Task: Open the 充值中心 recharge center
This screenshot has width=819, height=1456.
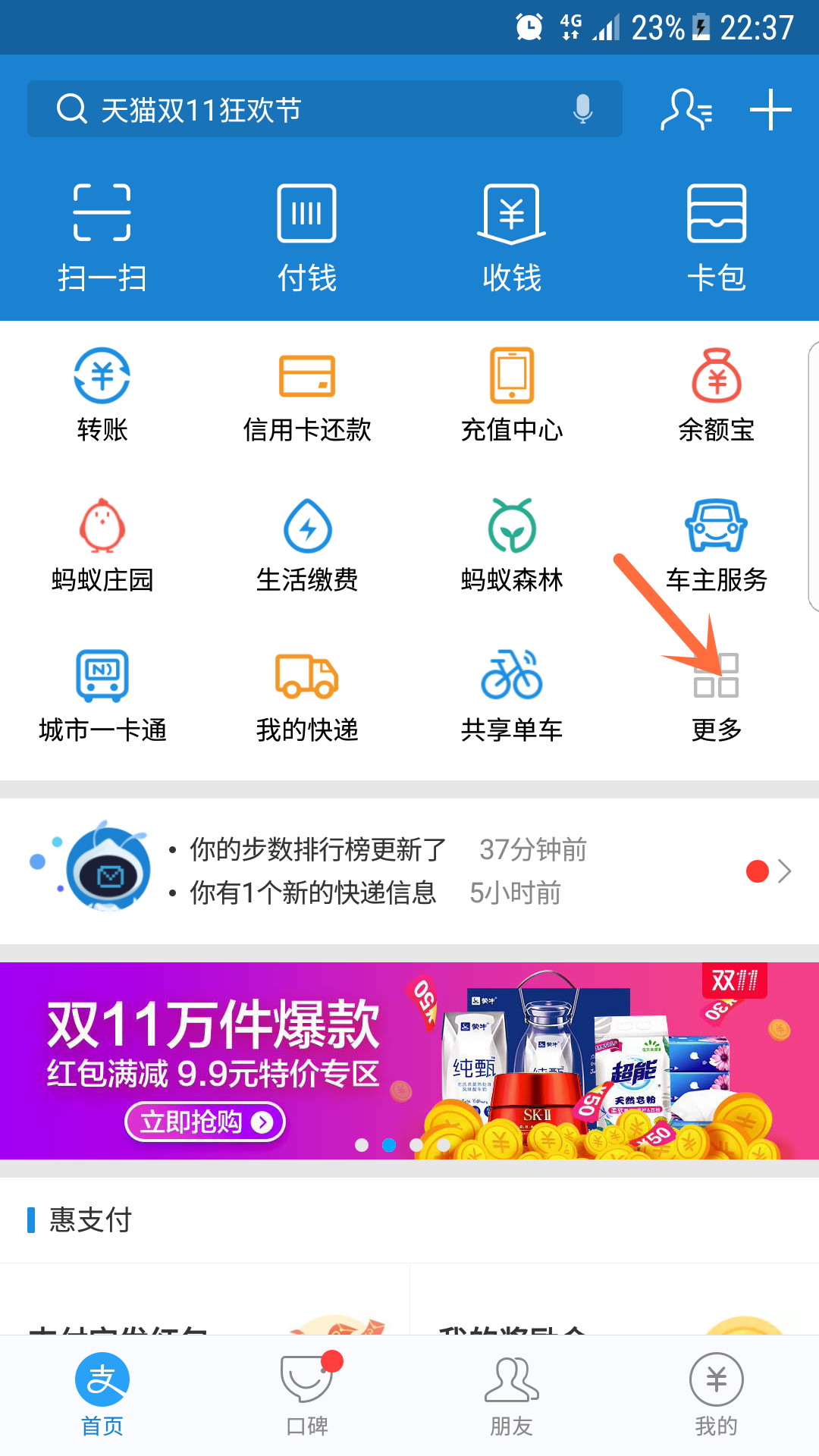Action: pos(512,394)
